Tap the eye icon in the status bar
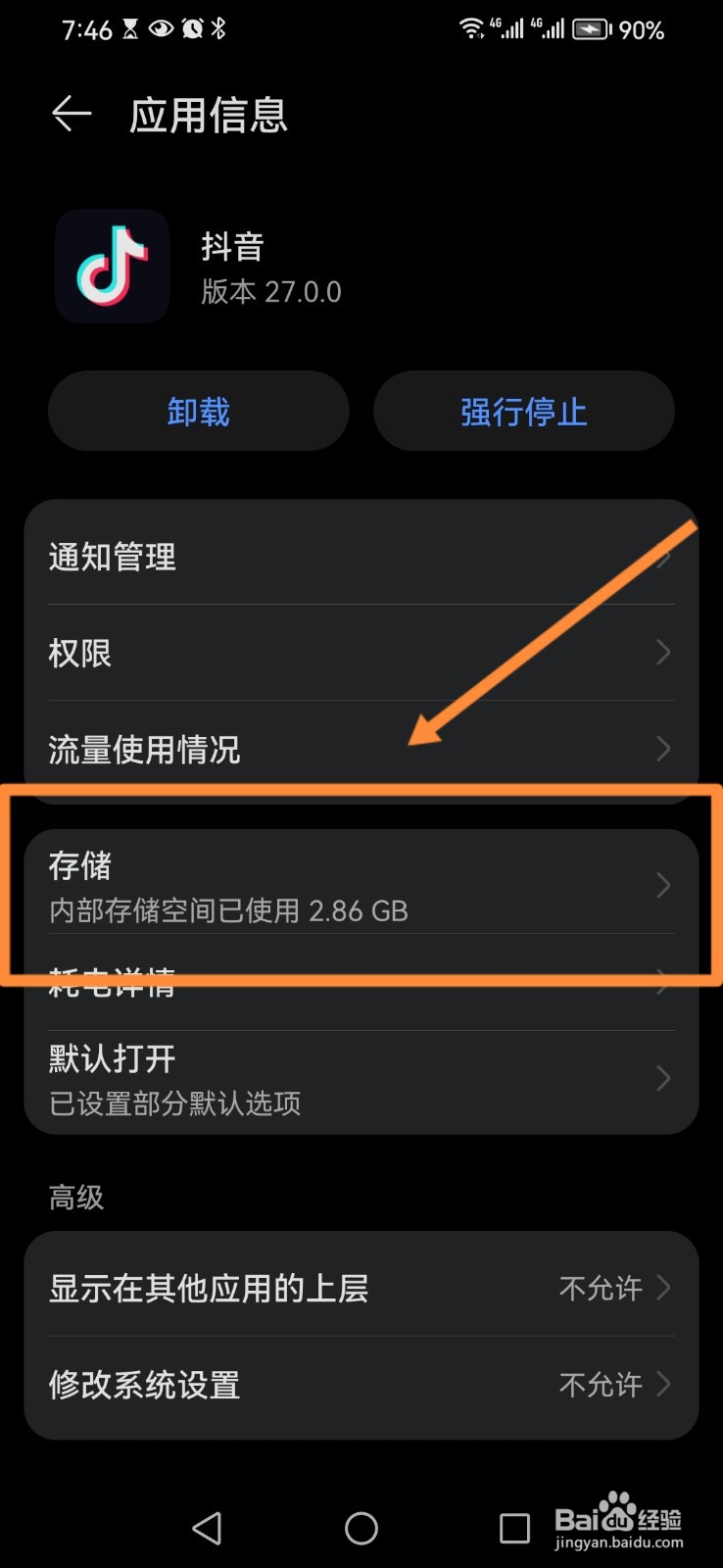Image resolution: width=723 pixels, height=1568 pixels. pyautogui.click(x=160, y=28)
